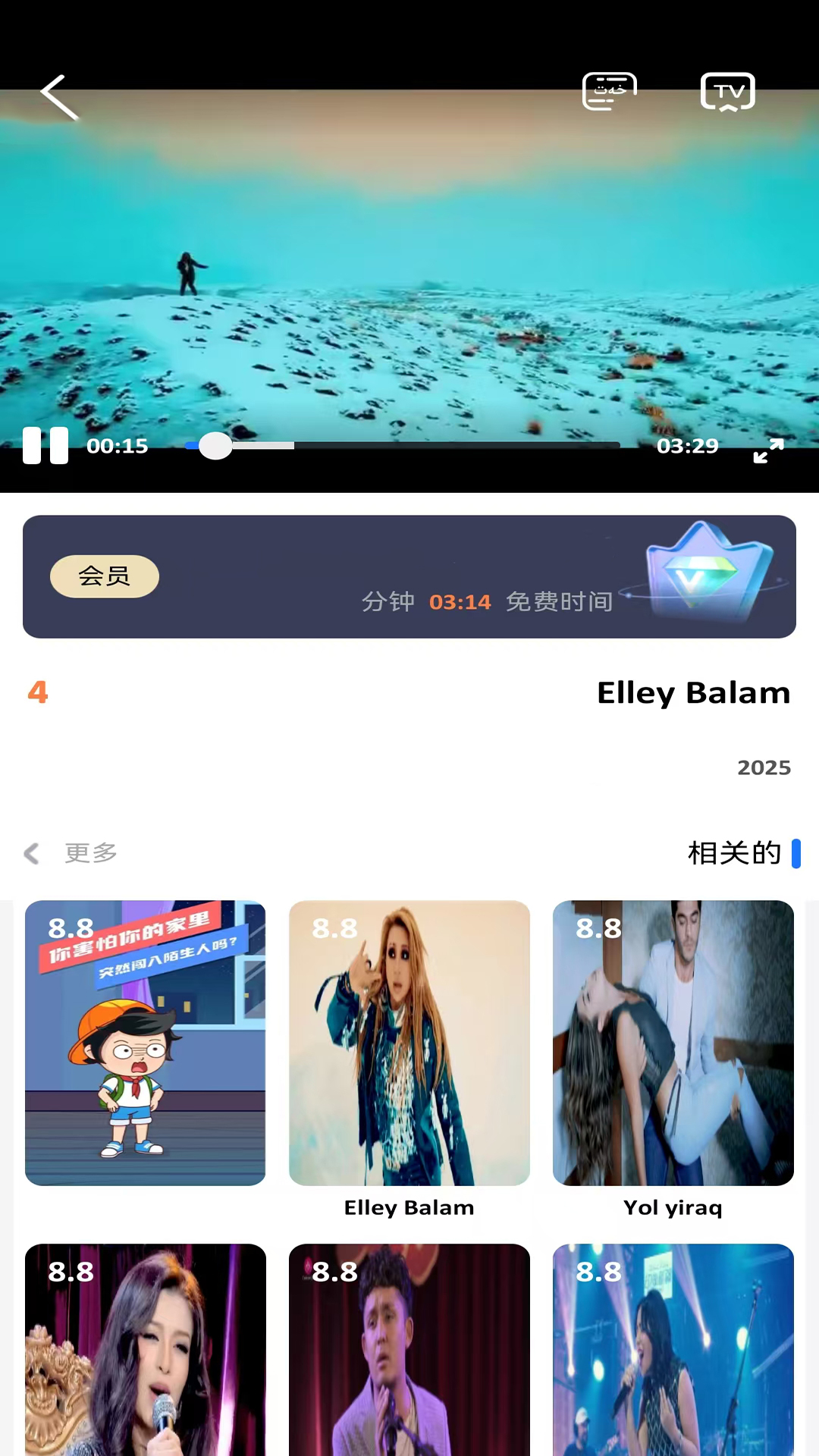Pause the playing video
The image size is (819, 1456).
point(45,445)
